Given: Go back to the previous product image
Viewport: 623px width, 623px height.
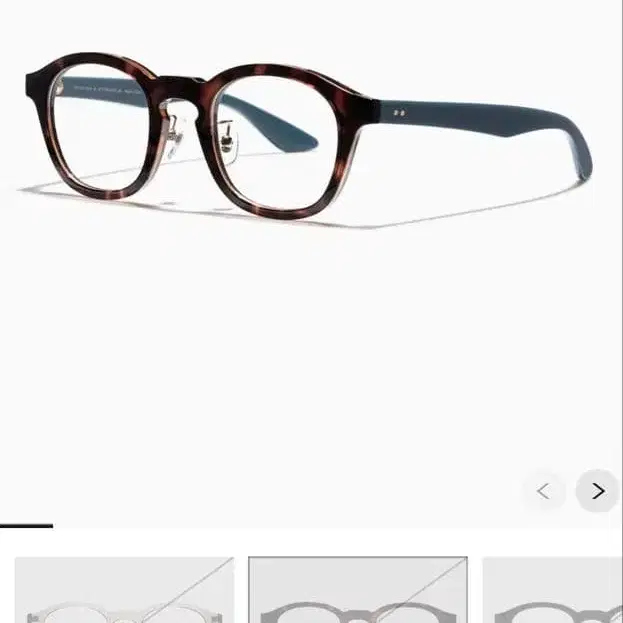Looking at the screenshot, I should (544, 491).
